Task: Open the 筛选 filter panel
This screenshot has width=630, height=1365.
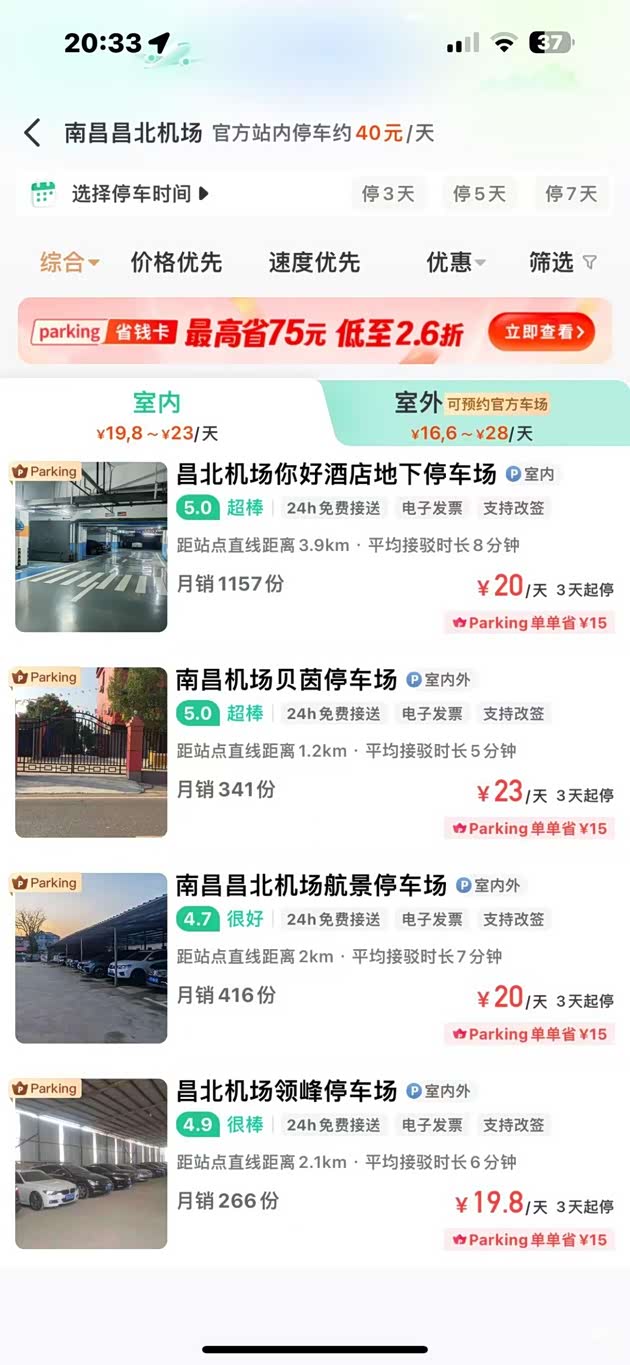Action: click(563, 263)
